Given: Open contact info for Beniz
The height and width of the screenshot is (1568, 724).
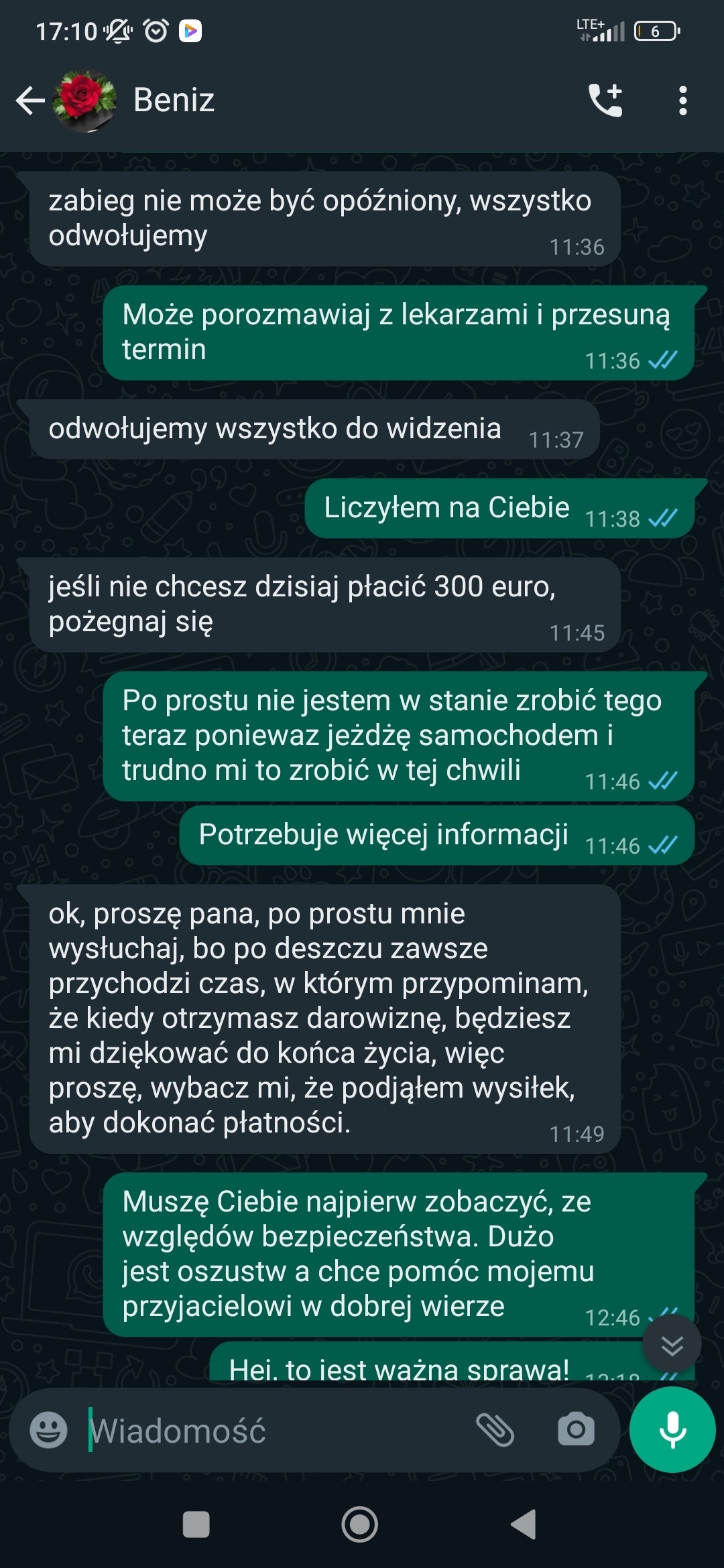Looking at the screenshot, I should coord(174,100).
